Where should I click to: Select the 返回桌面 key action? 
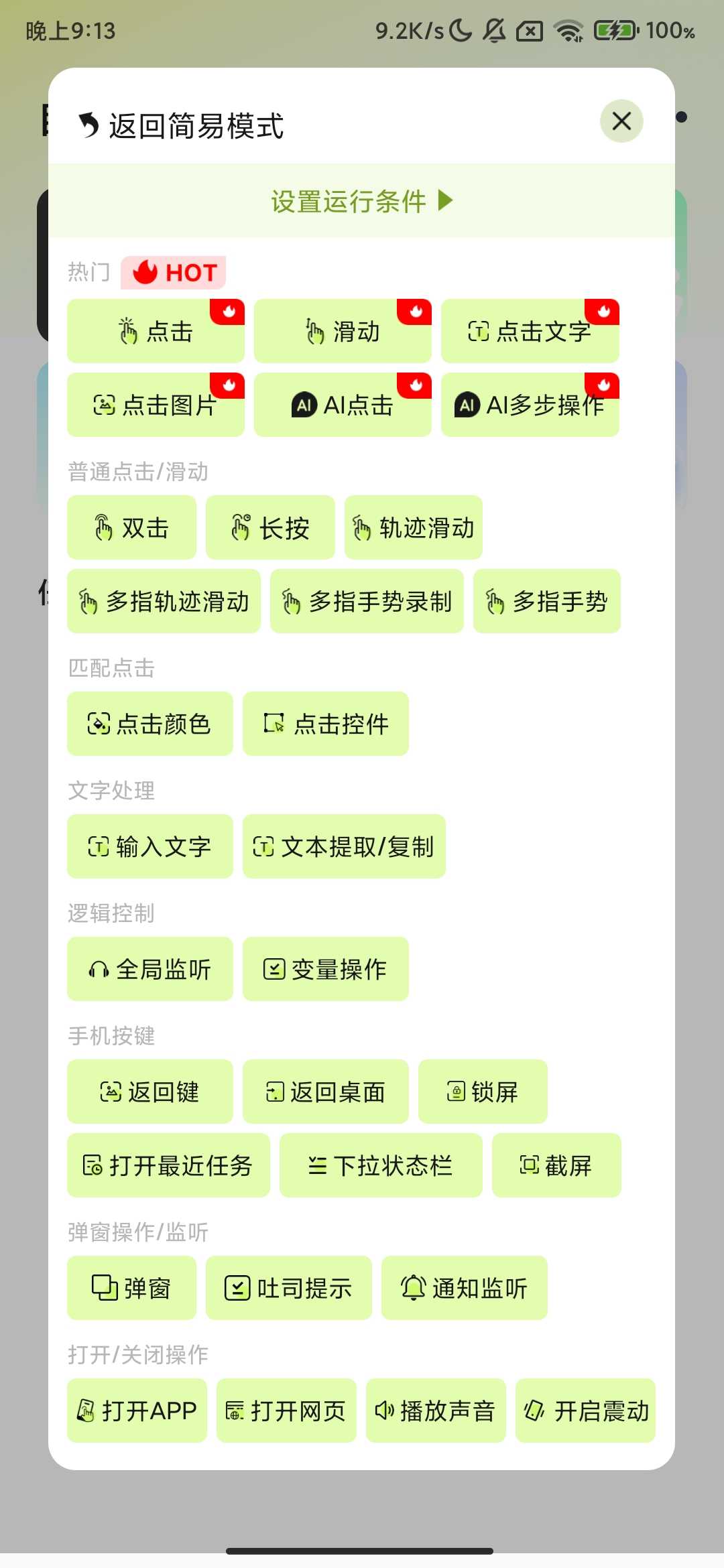[325, 1092]
